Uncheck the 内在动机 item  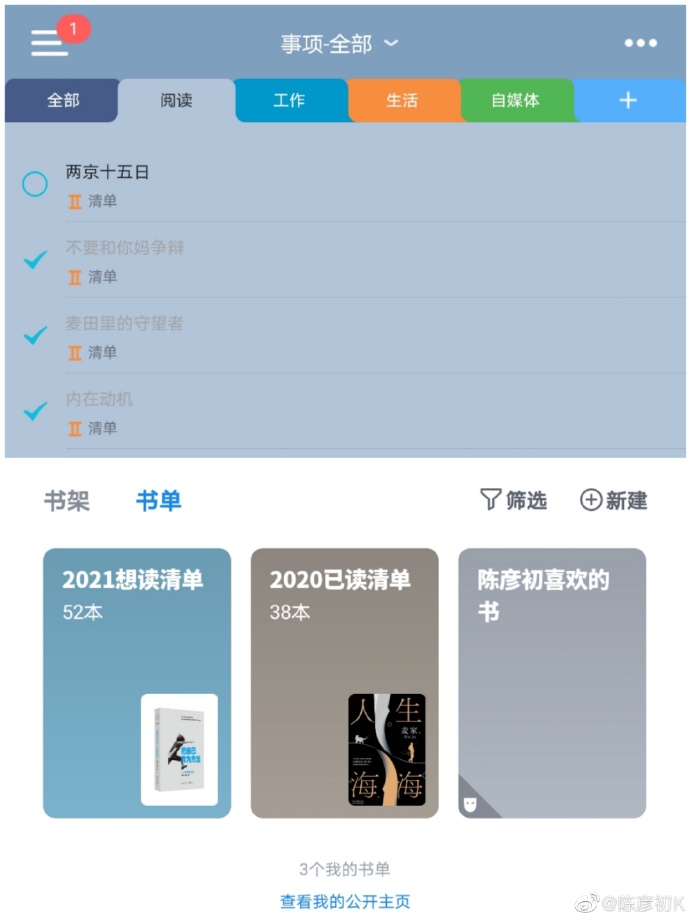click(35, 411)
